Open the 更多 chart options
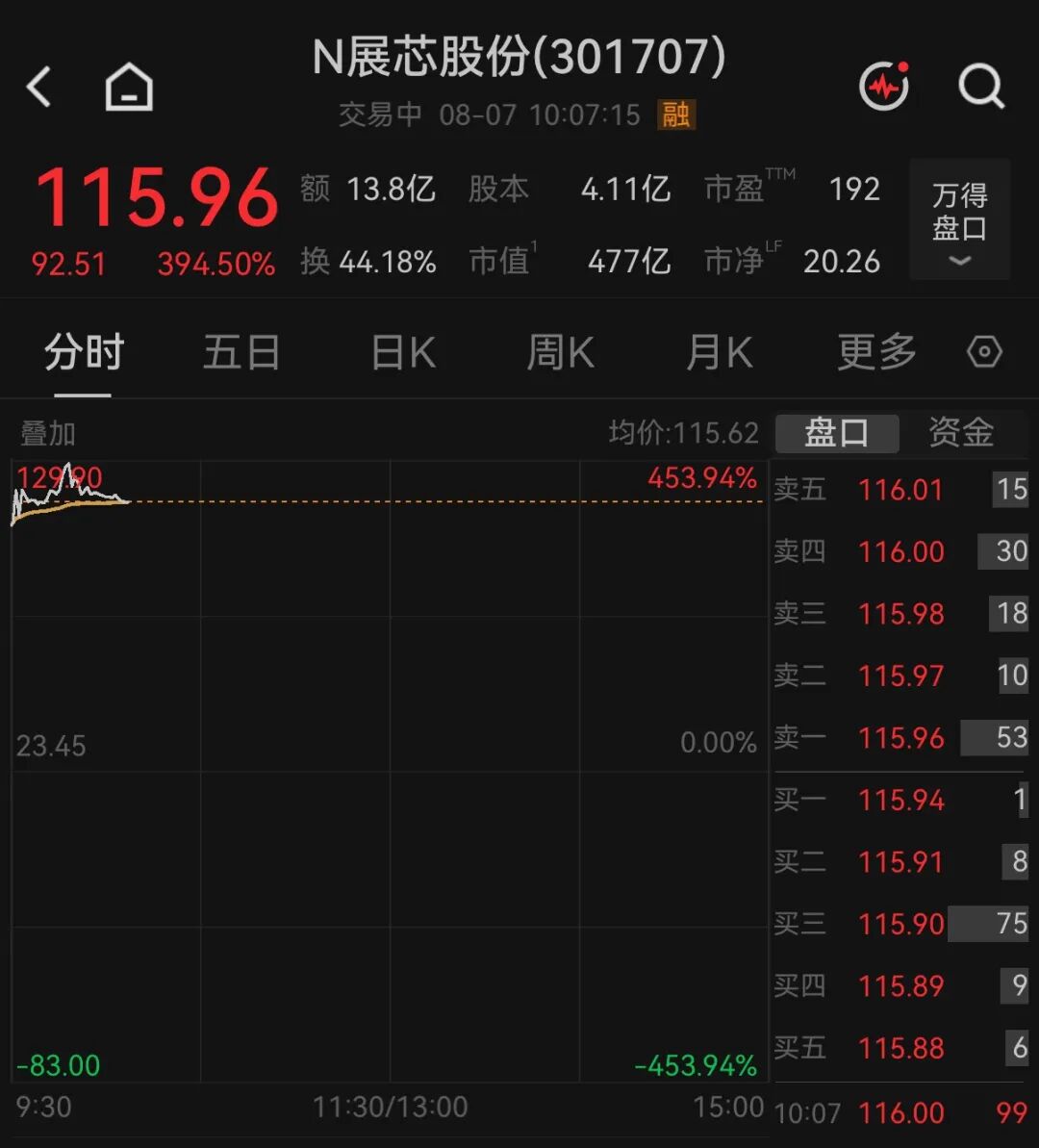 coord(876,352)
